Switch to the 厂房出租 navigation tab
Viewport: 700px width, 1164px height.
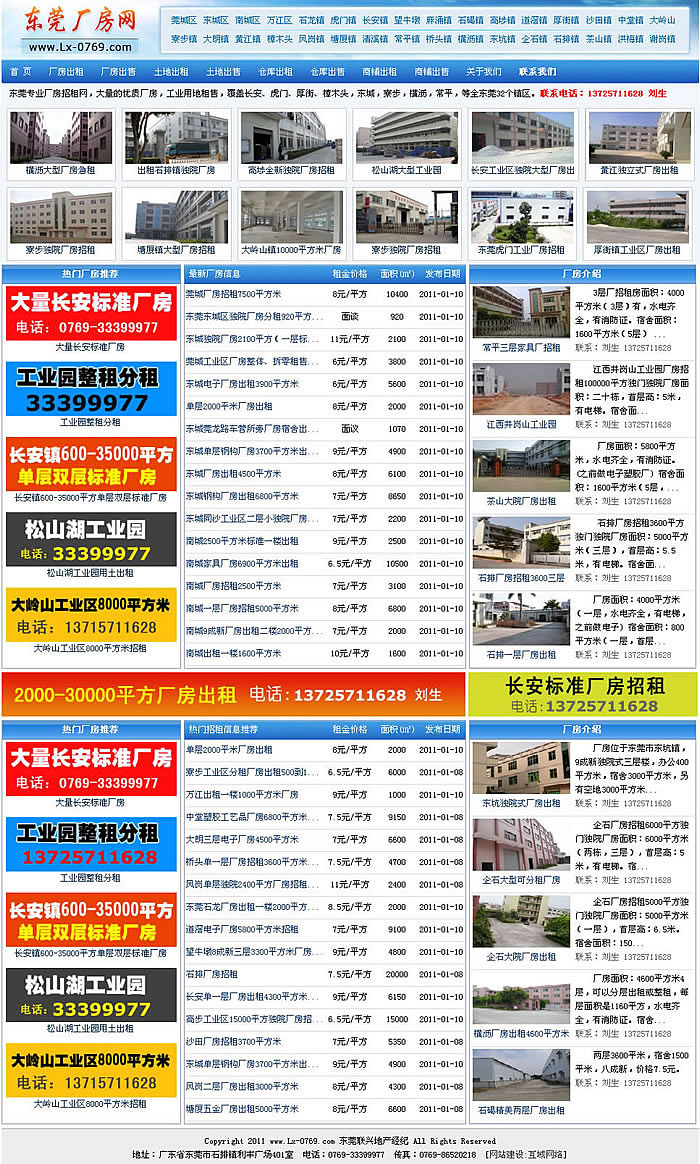(66, 72)
